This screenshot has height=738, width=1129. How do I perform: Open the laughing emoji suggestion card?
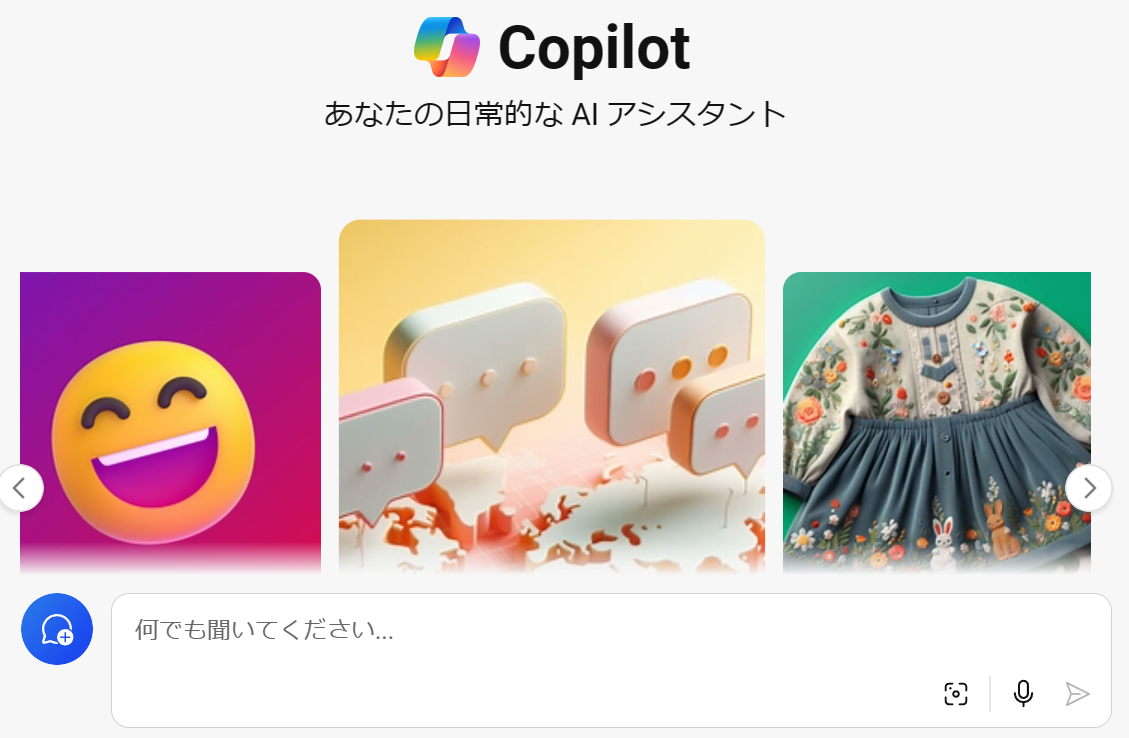pyautogui.click(x=170, y=420)
